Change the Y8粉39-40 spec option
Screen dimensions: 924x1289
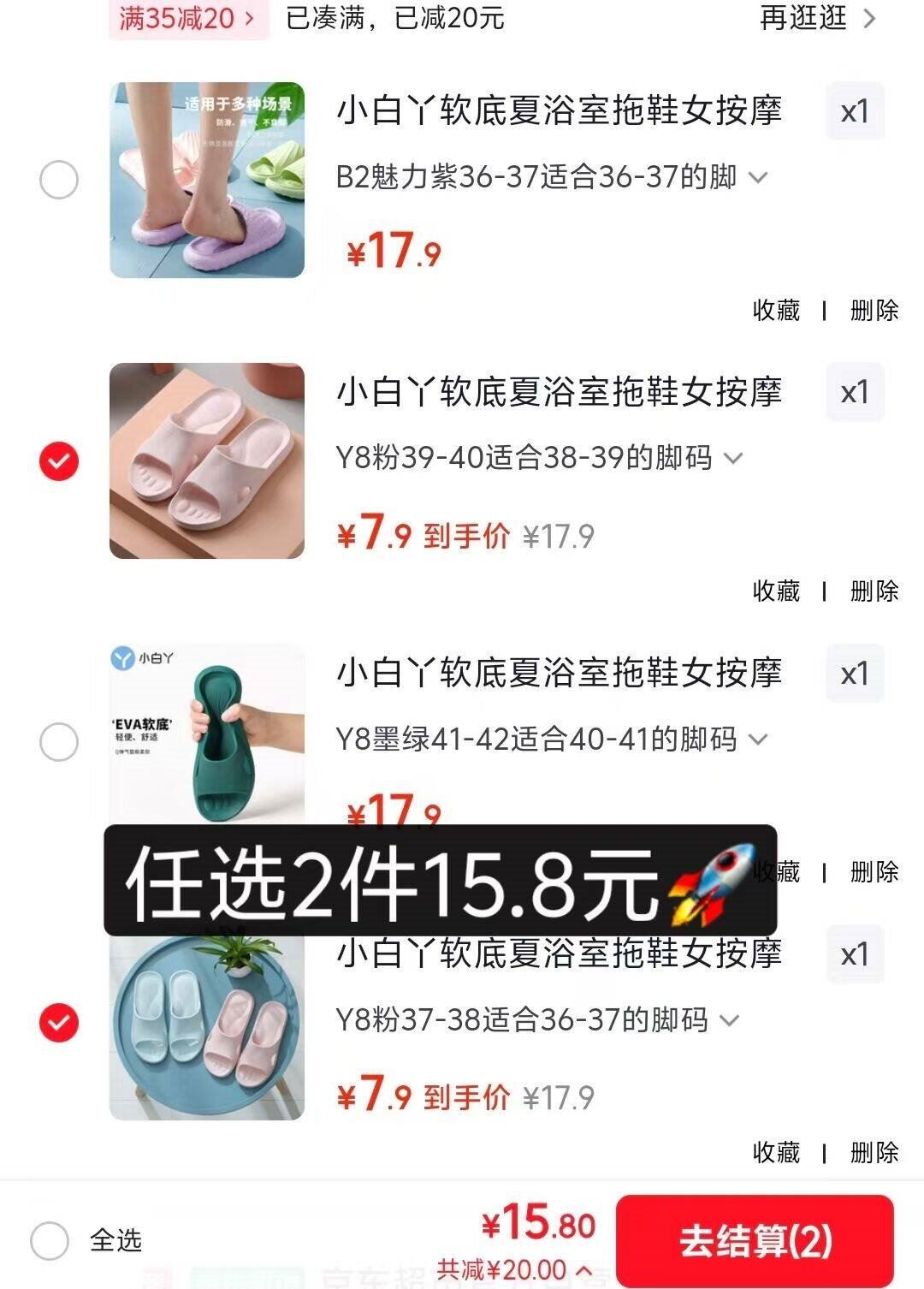(x=539, y=459)
